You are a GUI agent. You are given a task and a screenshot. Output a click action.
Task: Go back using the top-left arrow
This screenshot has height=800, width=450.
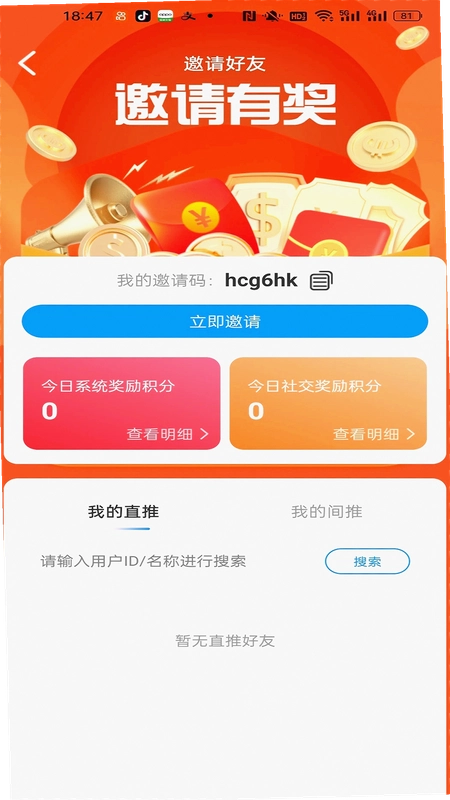pyautogui.click(x=27, y=64)
